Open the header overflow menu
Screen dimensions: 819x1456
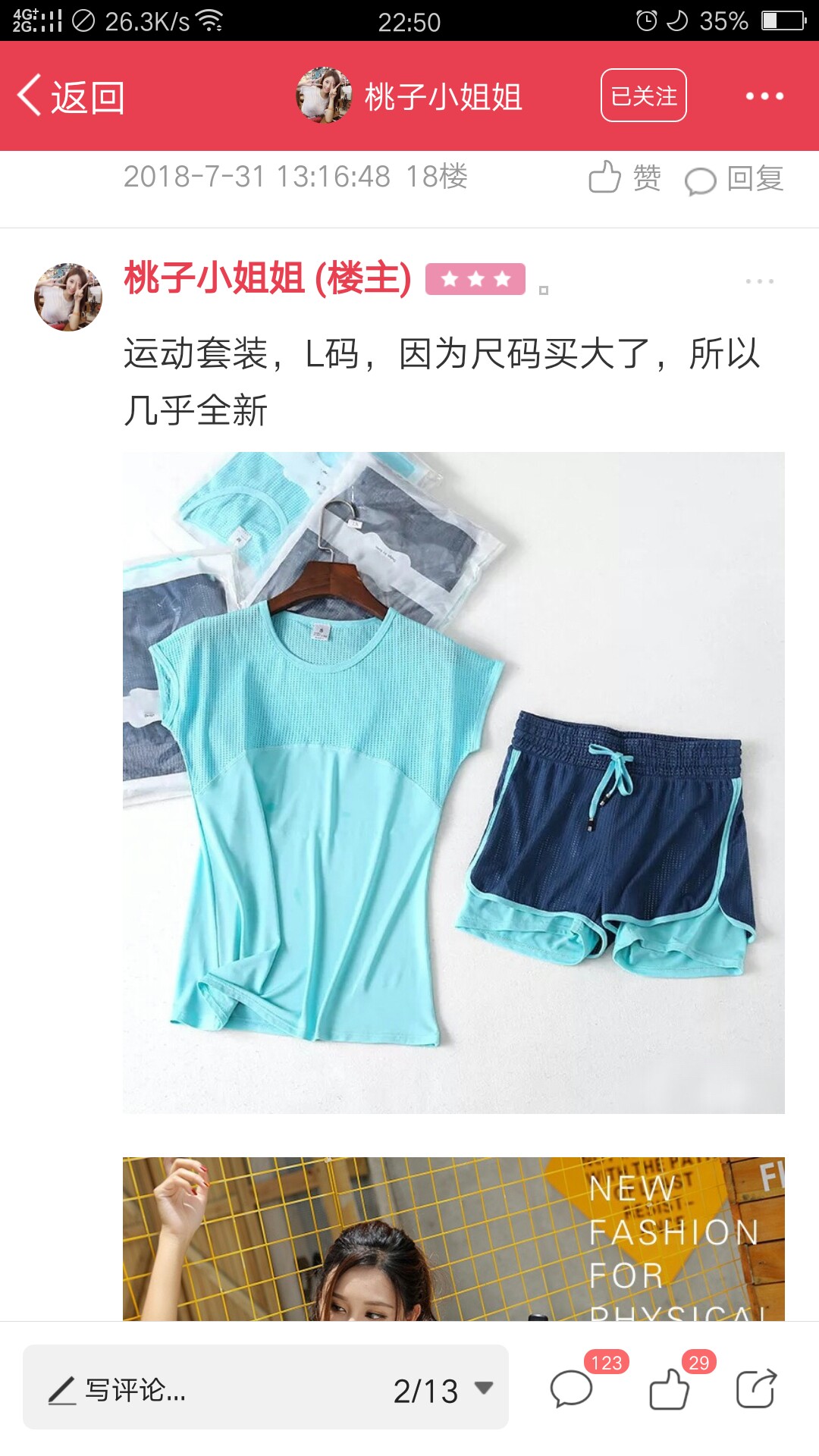(x=764, y=96)
